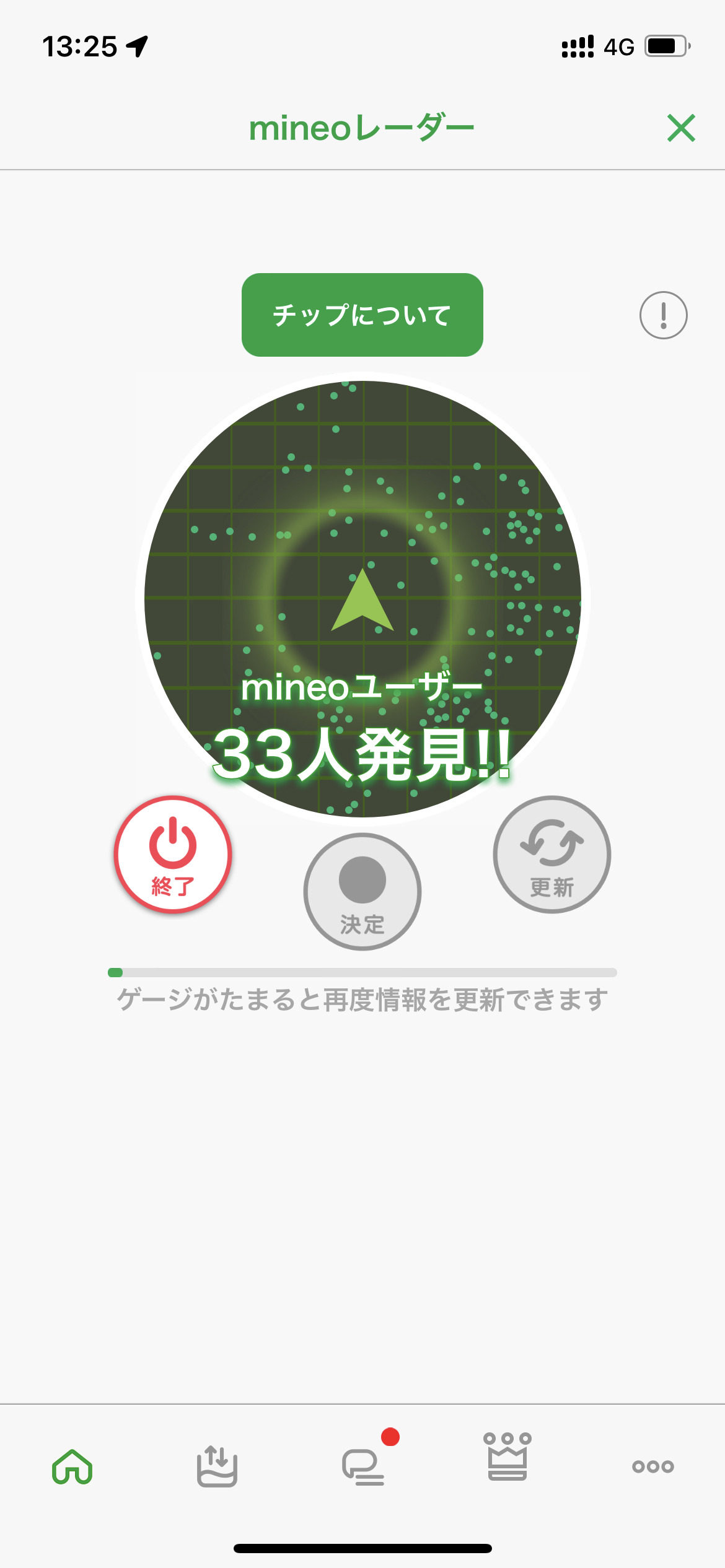
Task: Refresh radar with 更新 button
Action: pos(551,855)
